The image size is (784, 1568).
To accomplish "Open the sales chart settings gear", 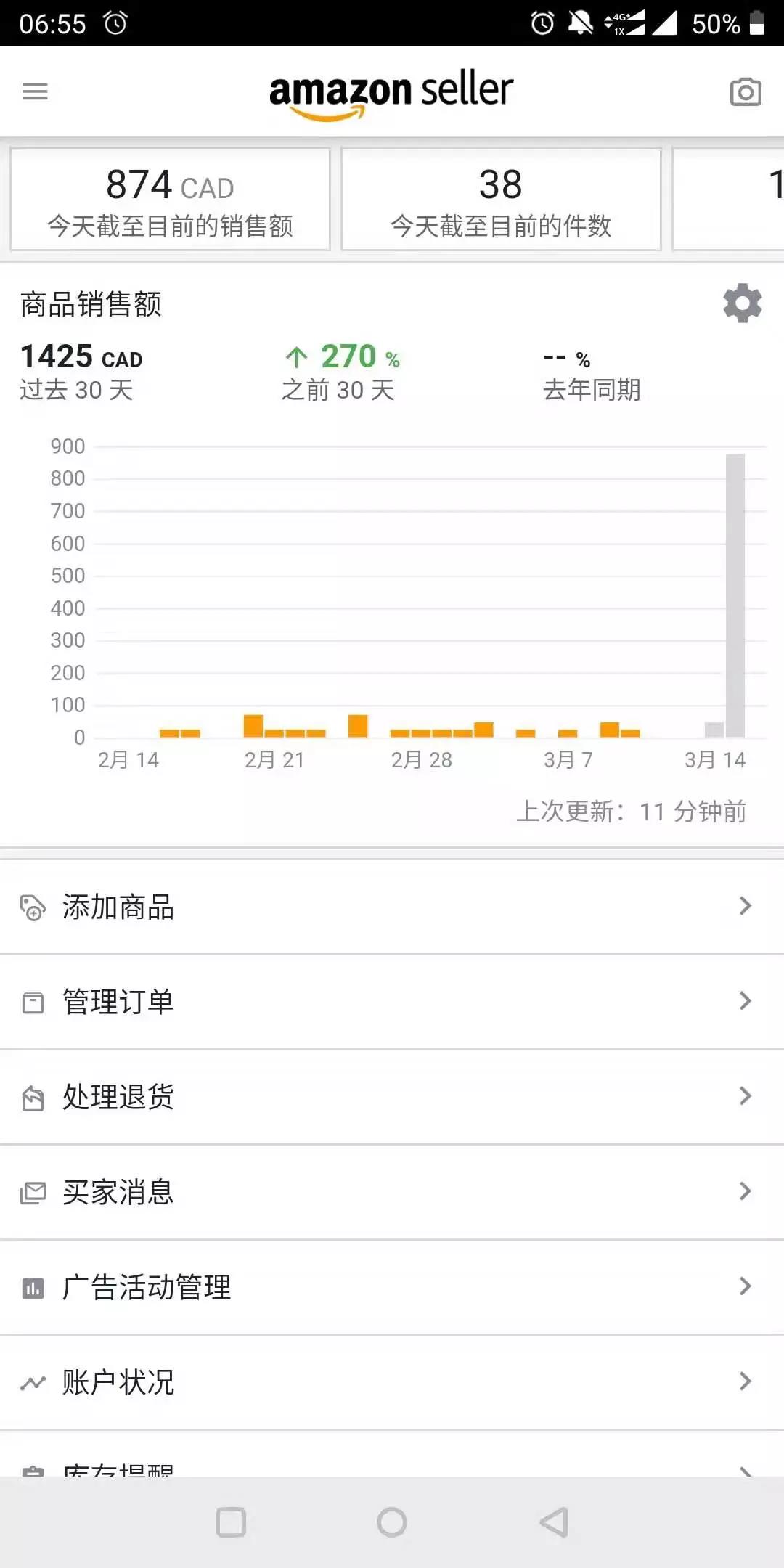I will [x=742, y=304].
